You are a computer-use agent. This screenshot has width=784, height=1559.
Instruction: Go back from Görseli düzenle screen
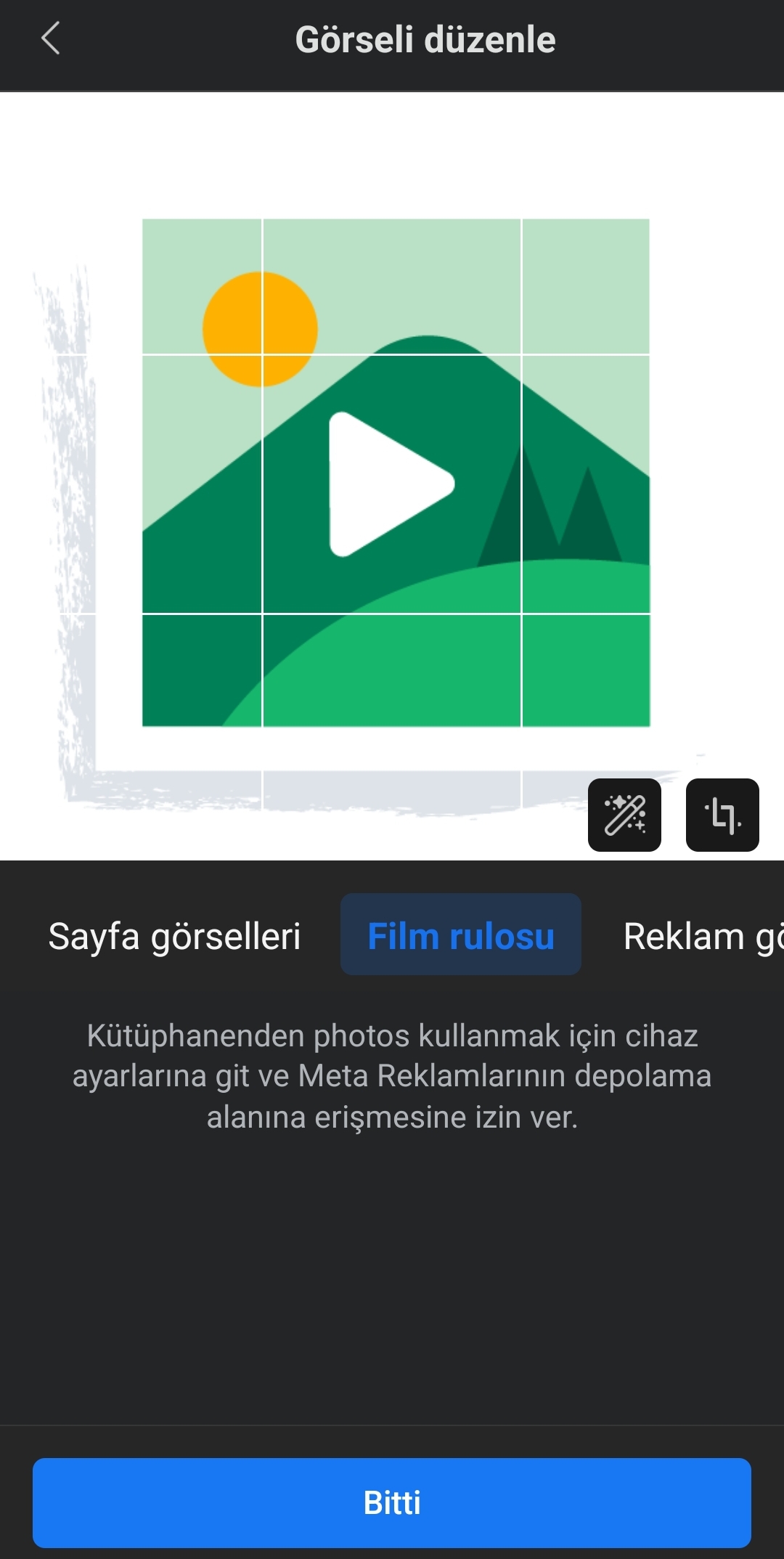pyautogui.click(x=50, y=38)
